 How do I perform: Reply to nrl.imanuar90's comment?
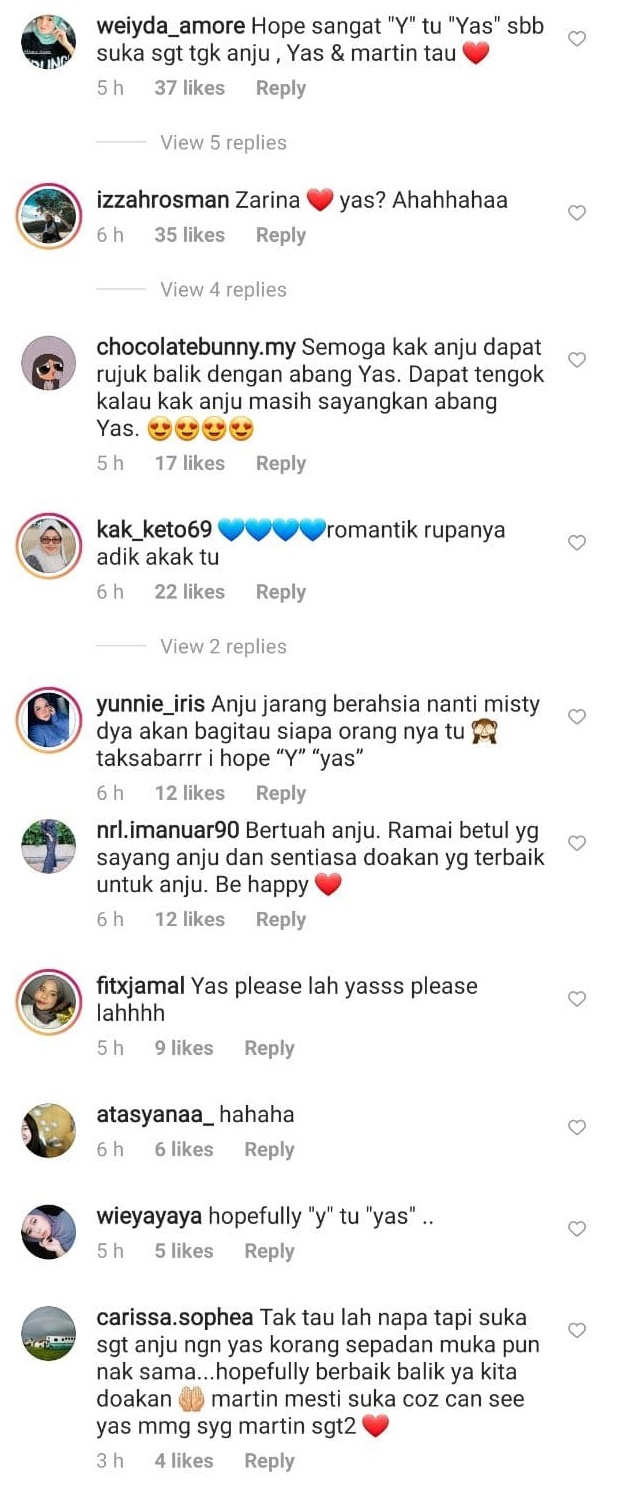280,919
